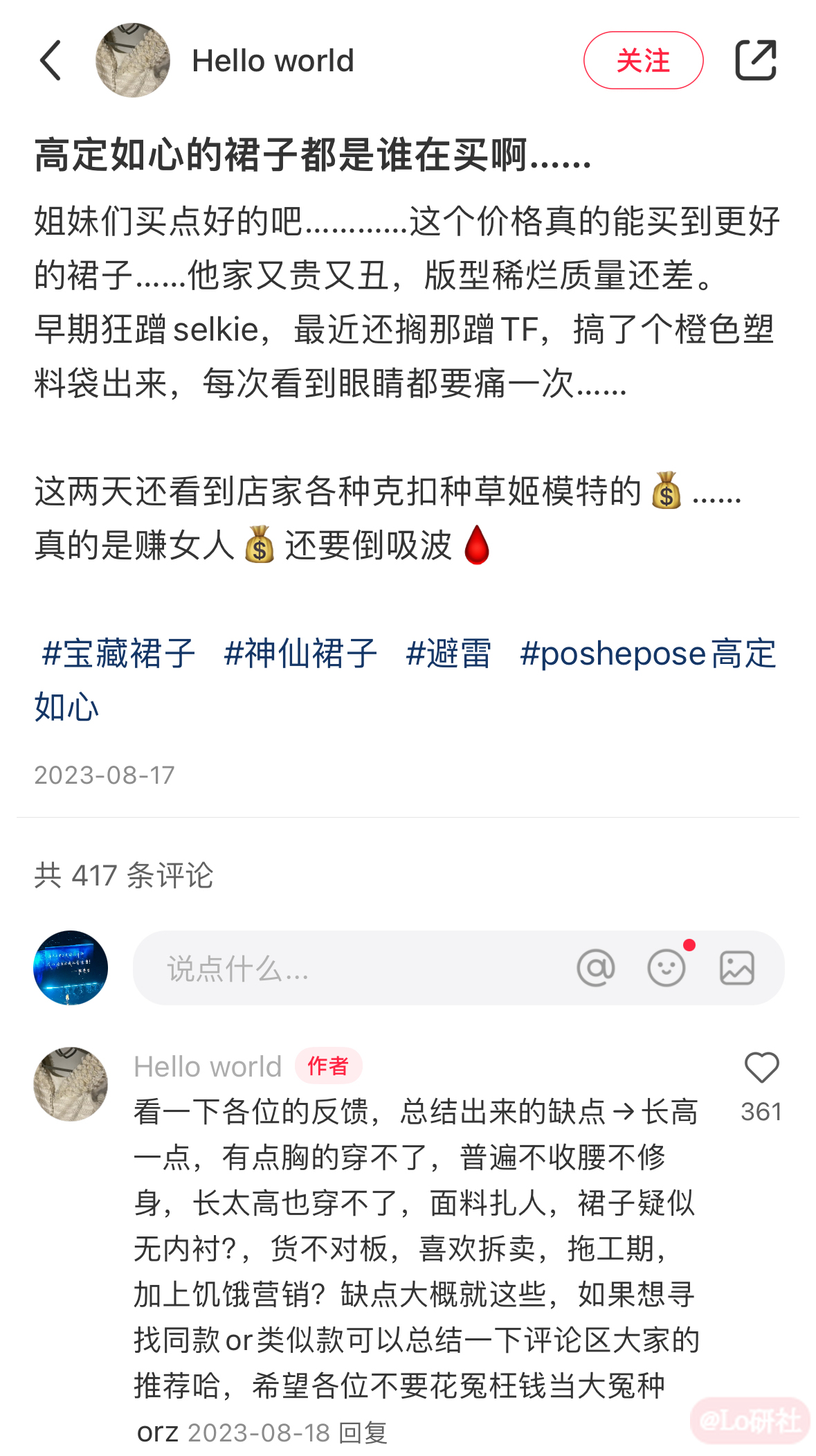Viewport: 816px width, 1456px height.
Task: Share this post via top-right icon
Action: pyautogui.click(x=755, y=61)
